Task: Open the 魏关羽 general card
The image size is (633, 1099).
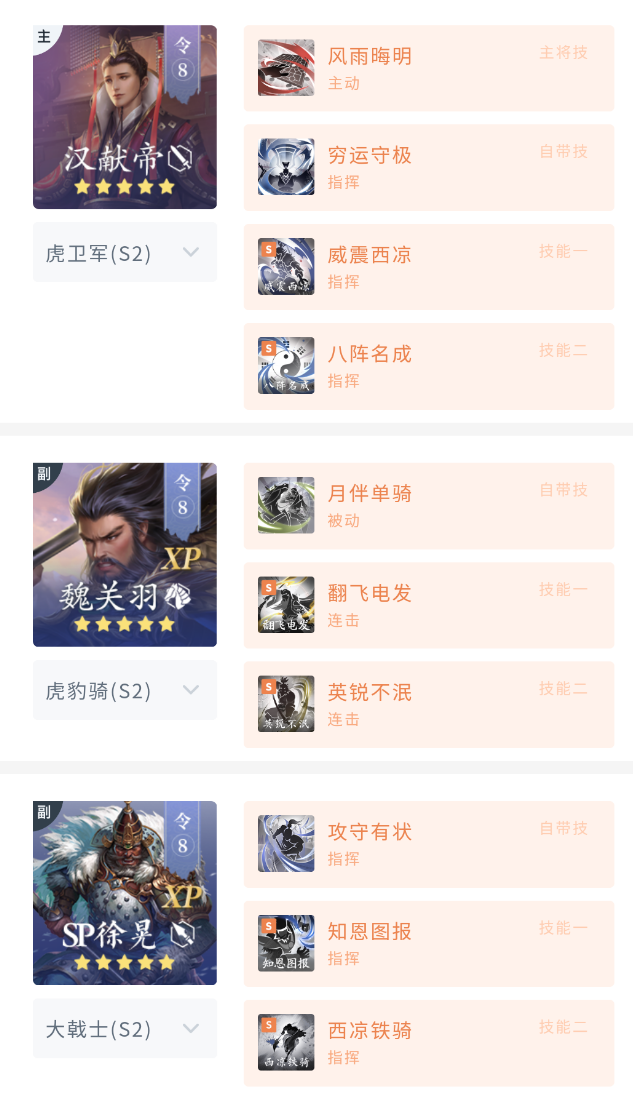Action: (x=125, y=554)
